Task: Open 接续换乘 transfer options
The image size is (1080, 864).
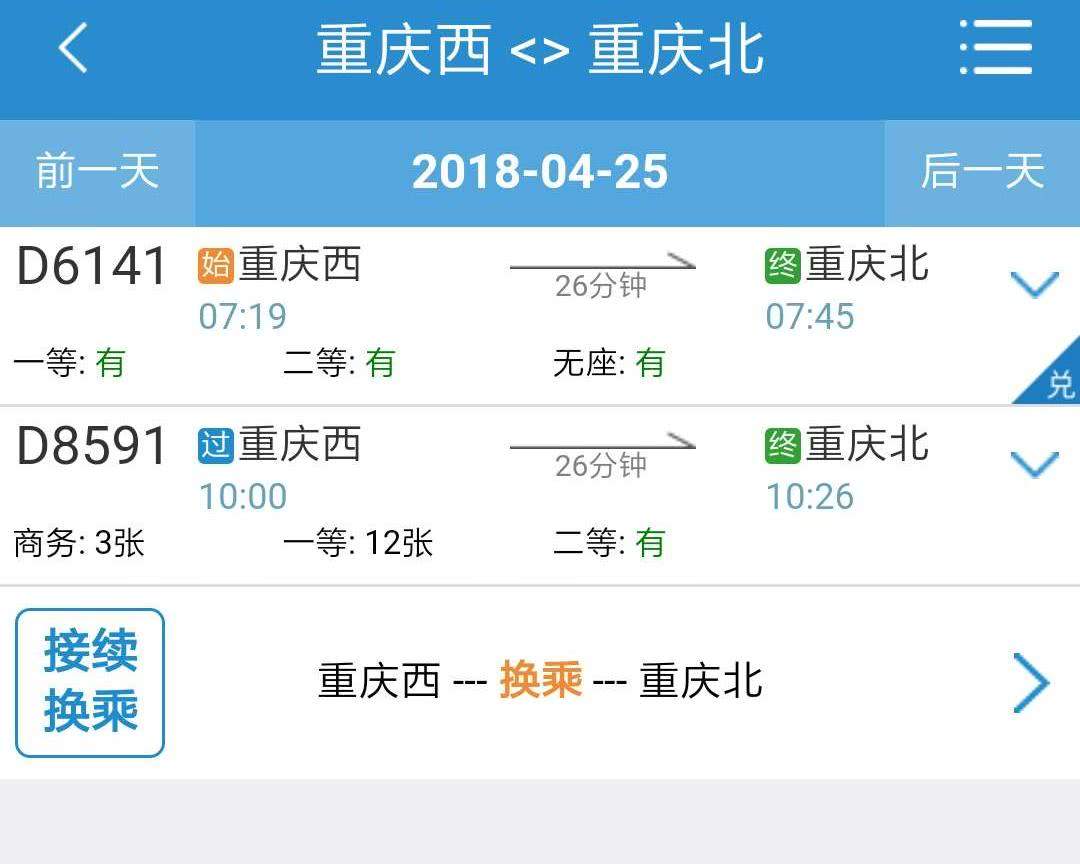Action: [x=90, y=682]
